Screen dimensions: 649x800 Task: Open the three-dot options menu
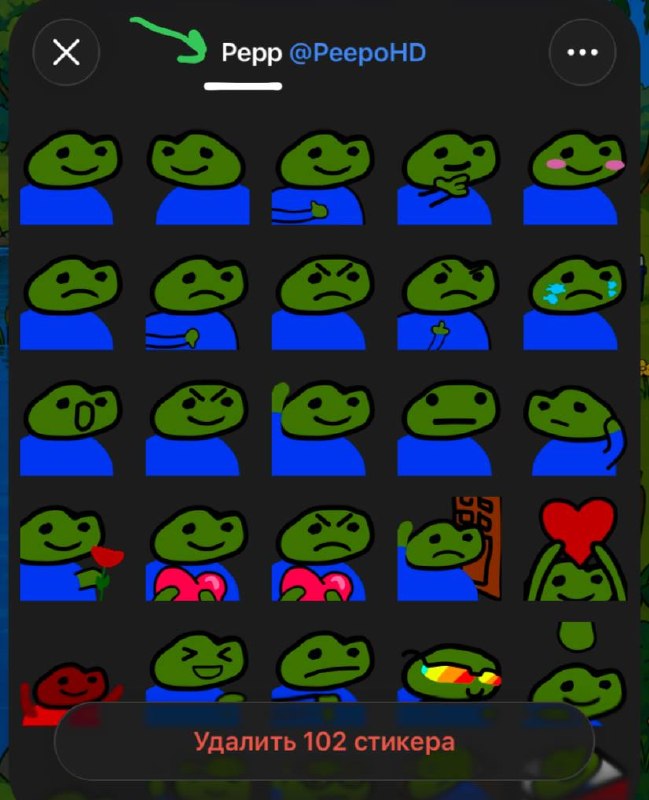point(582,52)
